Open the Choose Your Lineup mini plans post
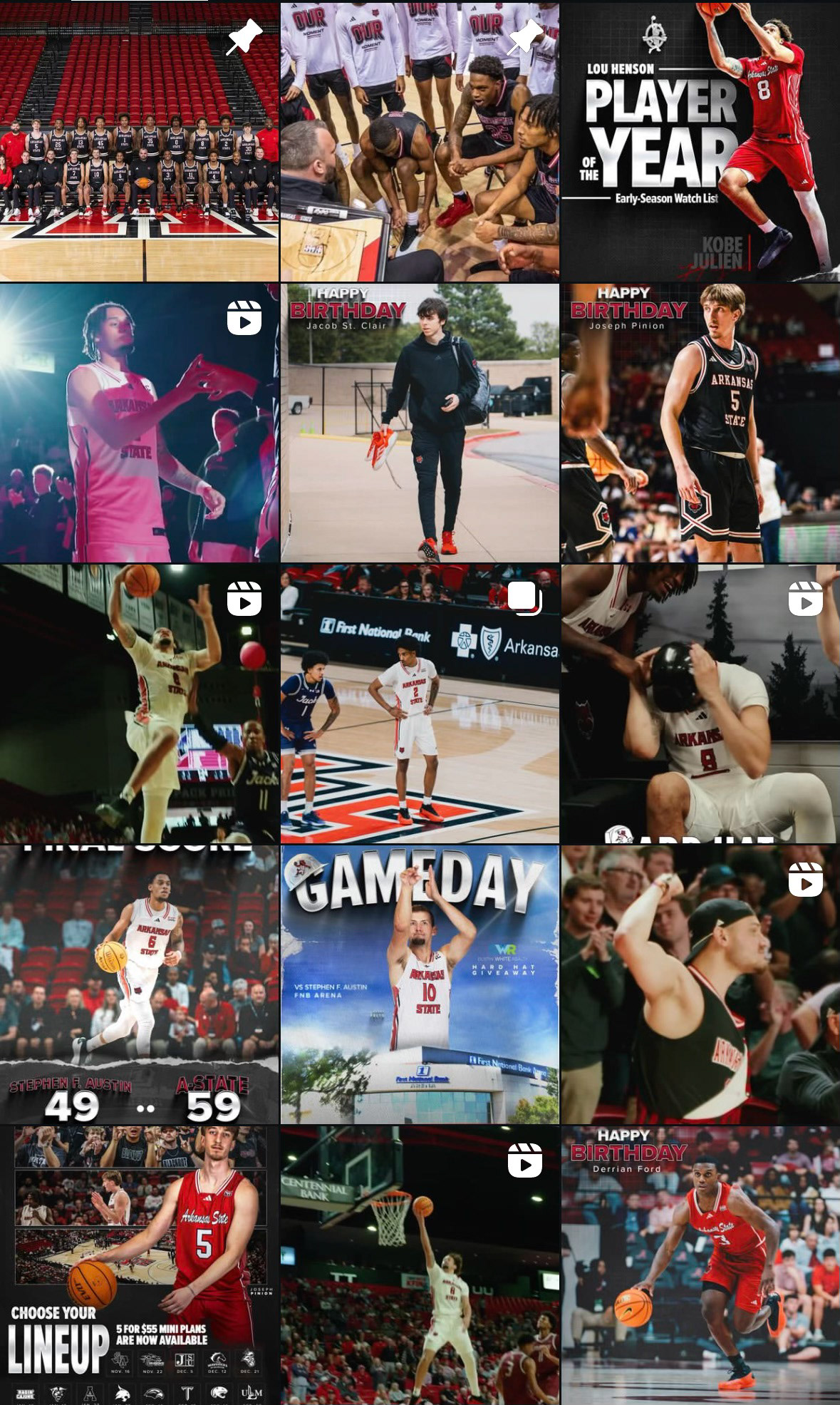 139,1265
